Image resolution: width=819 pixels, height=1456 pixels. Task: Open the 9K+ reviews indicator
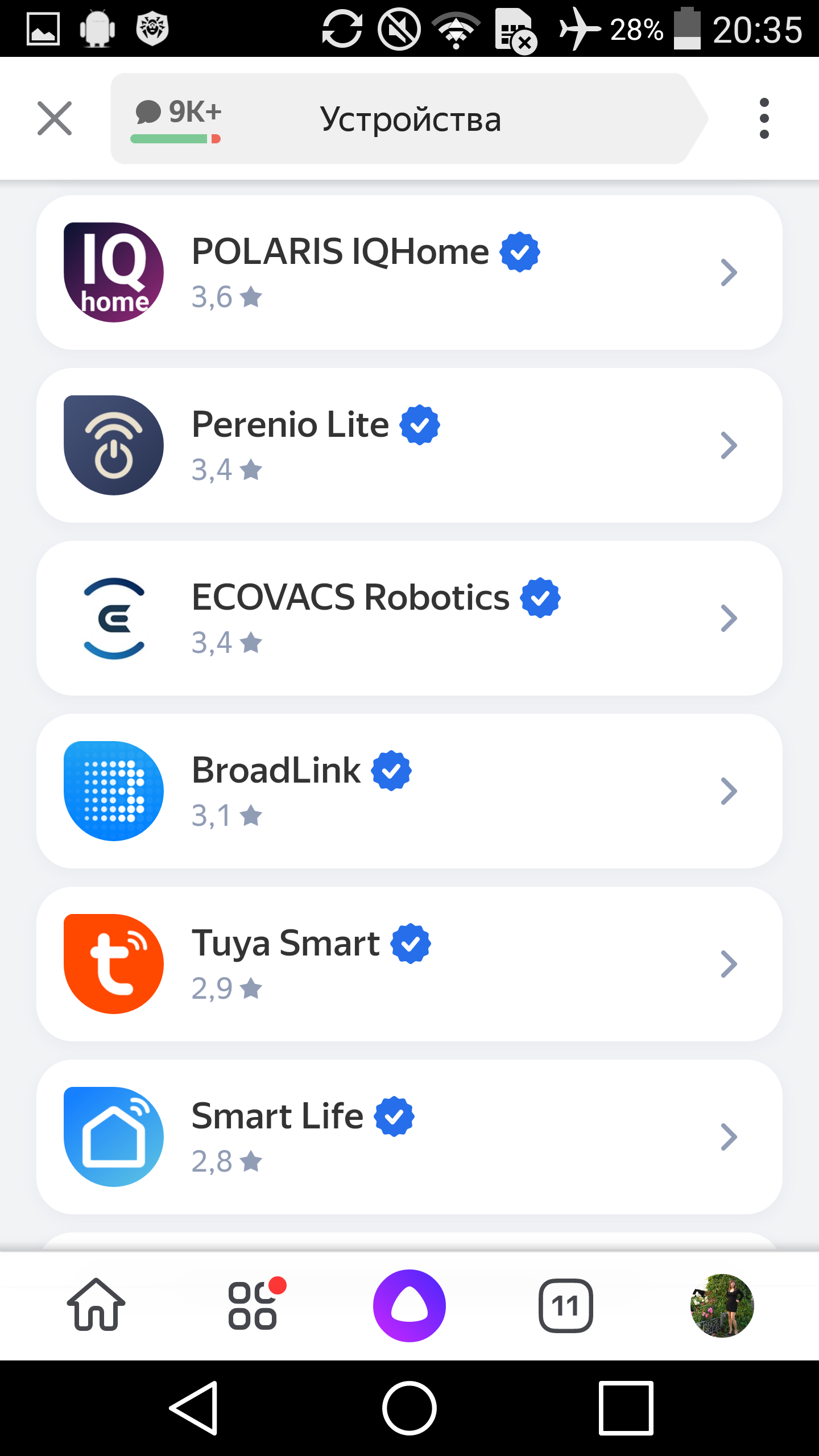(176, 119)
